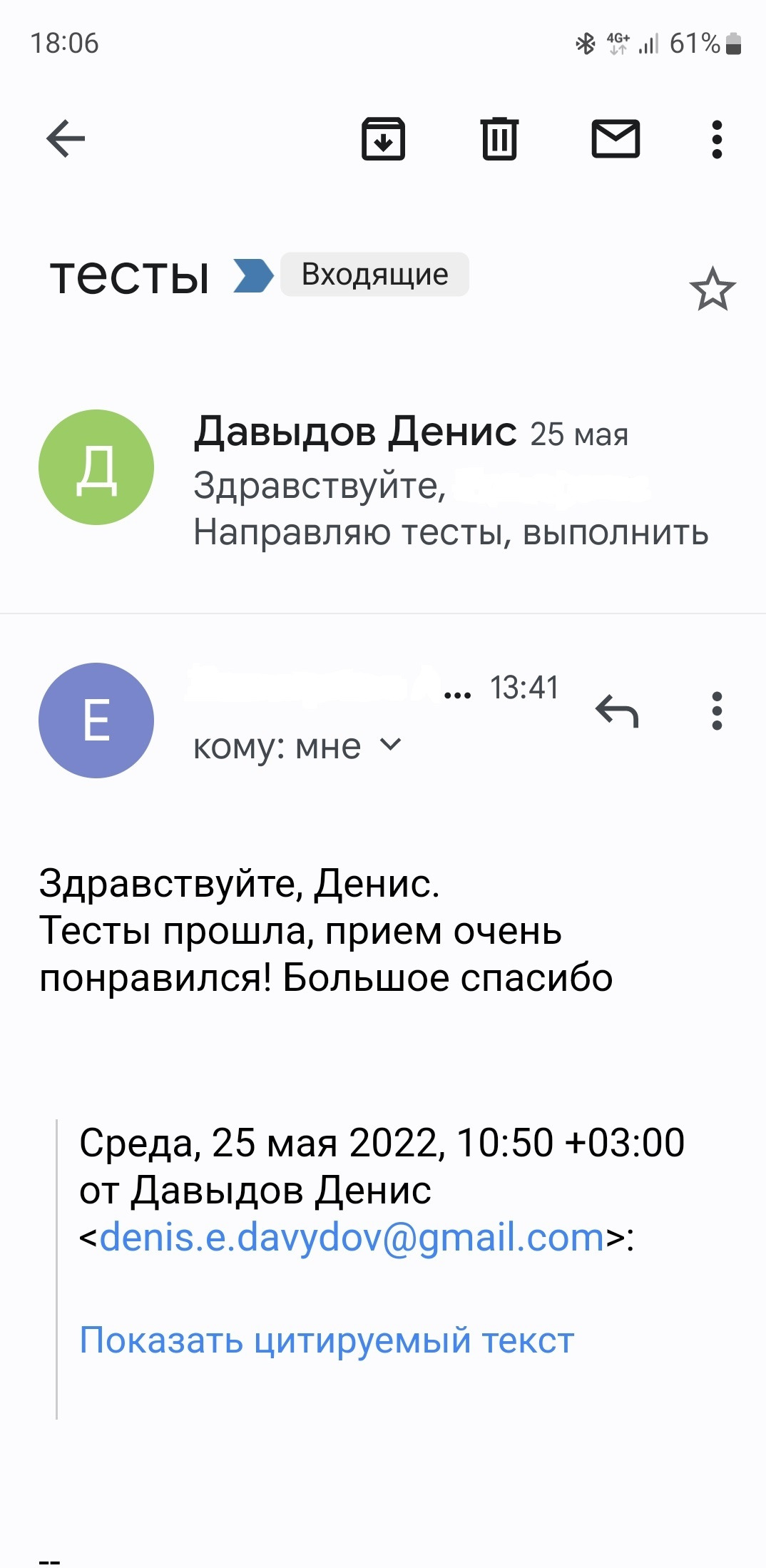This screenshot has width=766, height=1568.
Task: Archive this email thread
Action: click(x=383, y=138)
